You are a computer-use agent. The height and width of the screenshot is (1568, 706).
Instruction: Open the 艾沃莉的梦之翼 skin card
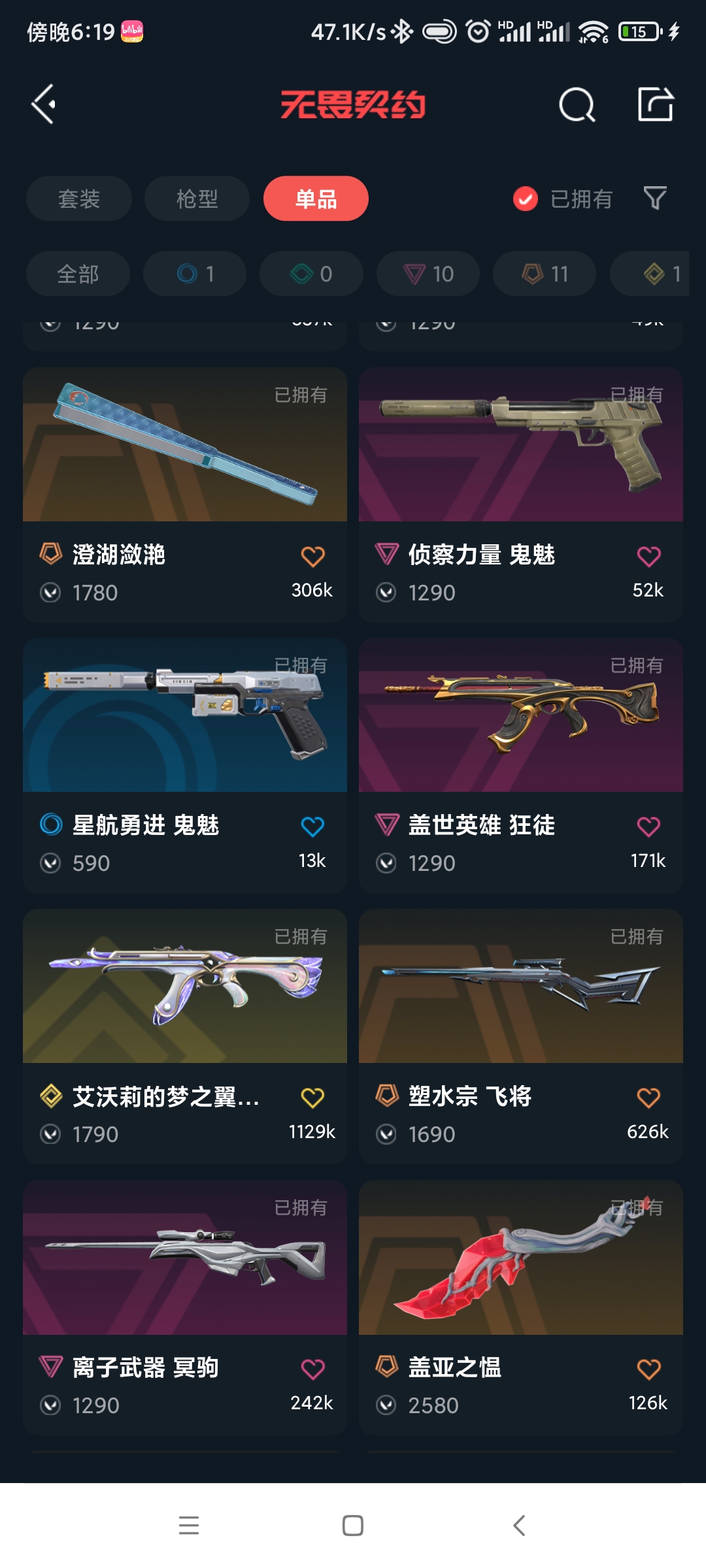[185, 1000]
